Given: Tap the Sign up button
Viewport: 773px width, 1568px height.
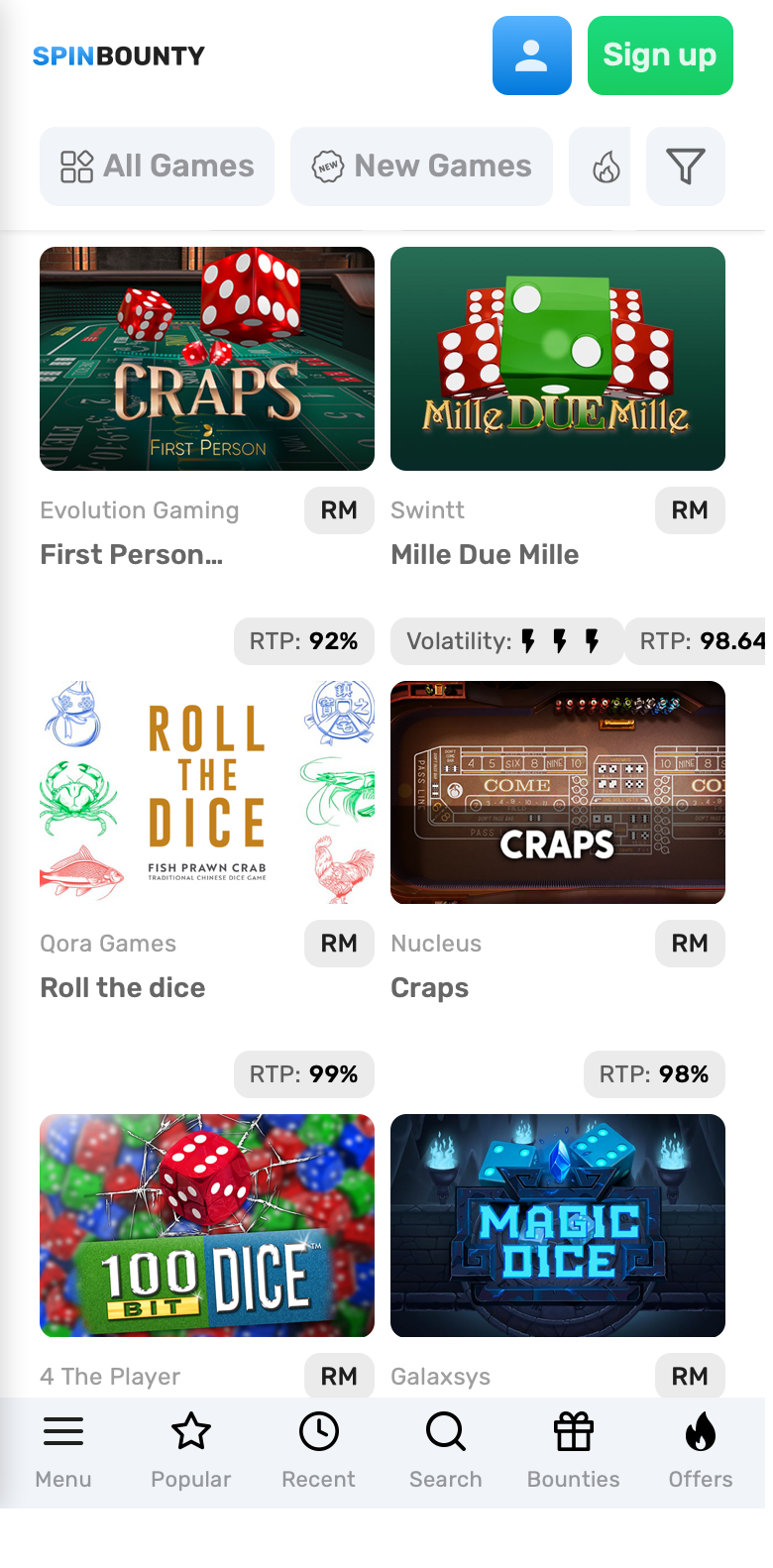Looking at the screenshot, I should tap(660, 56).
